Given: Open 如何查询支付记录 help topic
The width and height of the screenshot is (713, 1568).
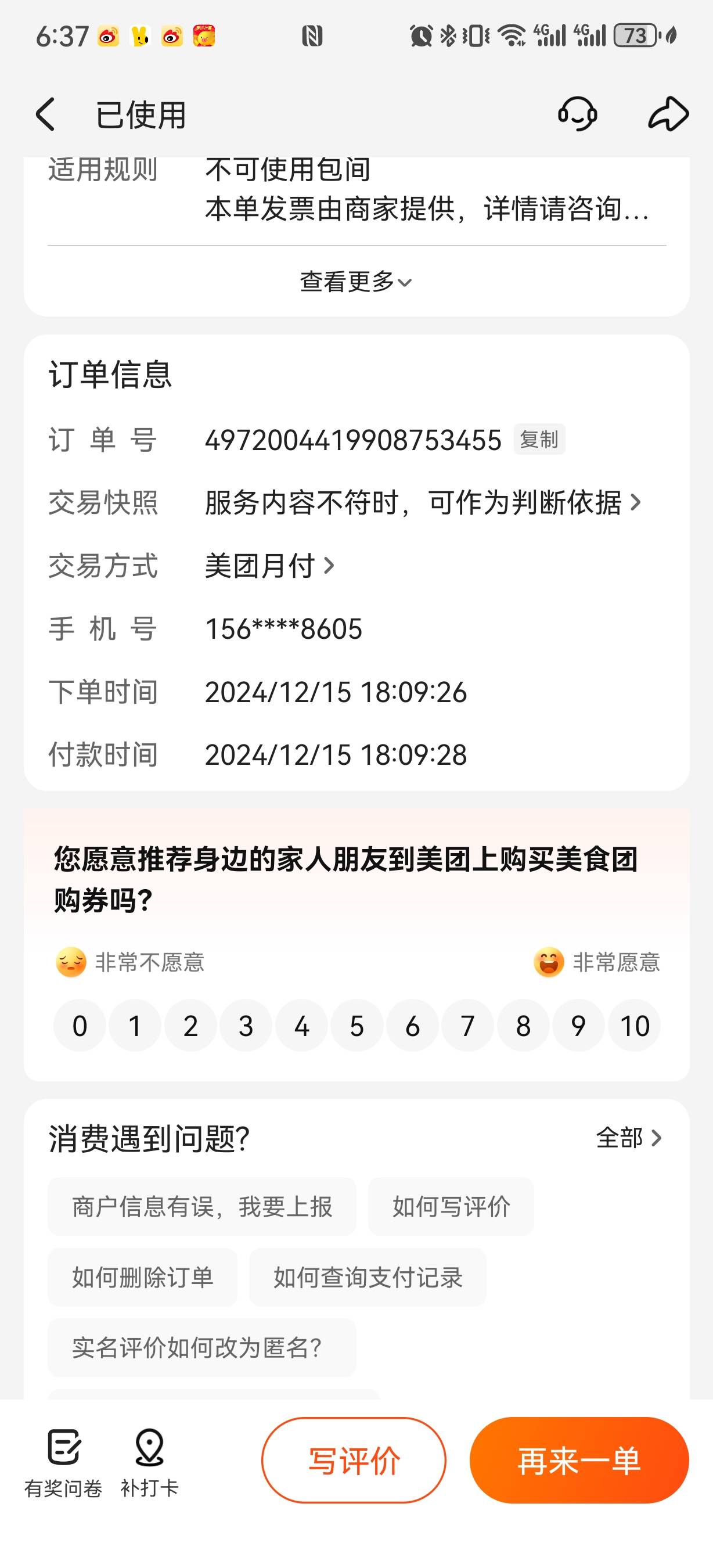Looking at the screenshot, I should pos(368,1277).
